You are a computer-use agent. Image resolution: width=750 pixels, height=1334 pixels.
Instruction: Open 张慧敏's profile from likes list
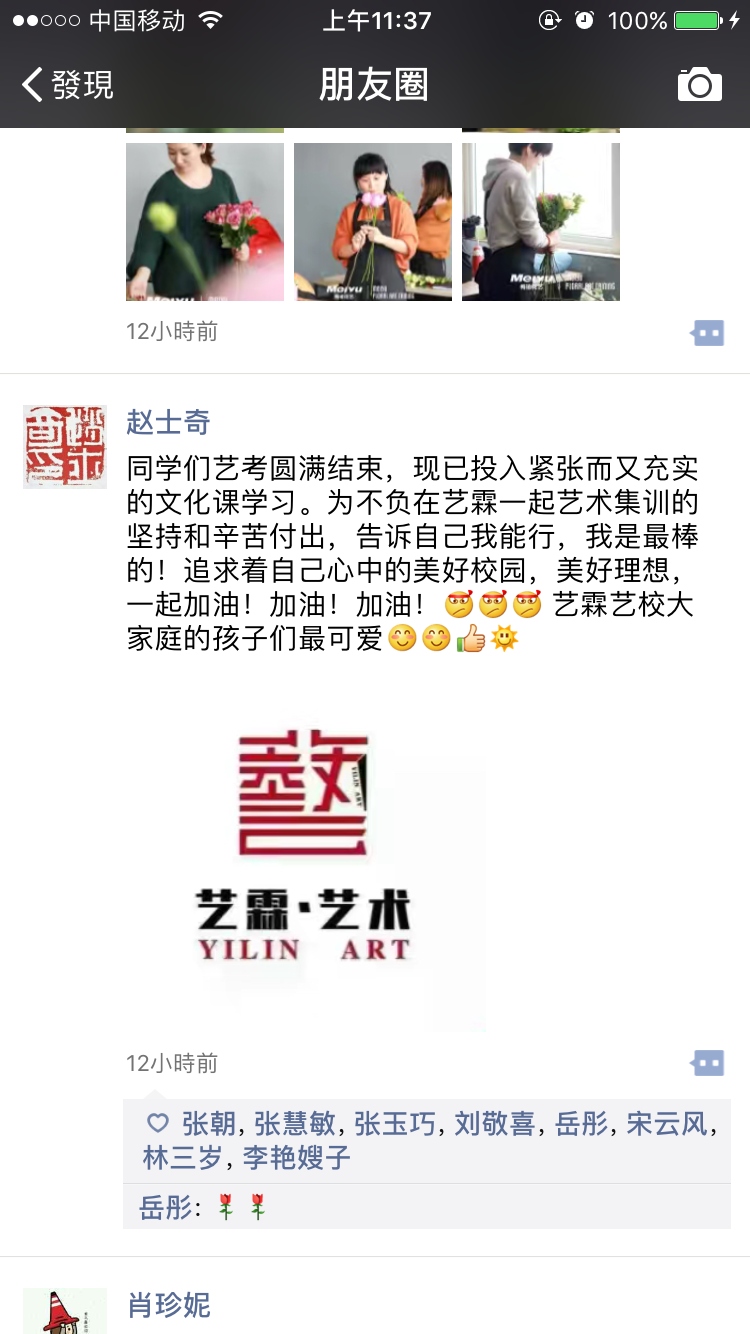pyautogui.click(x=294, y=1124)
